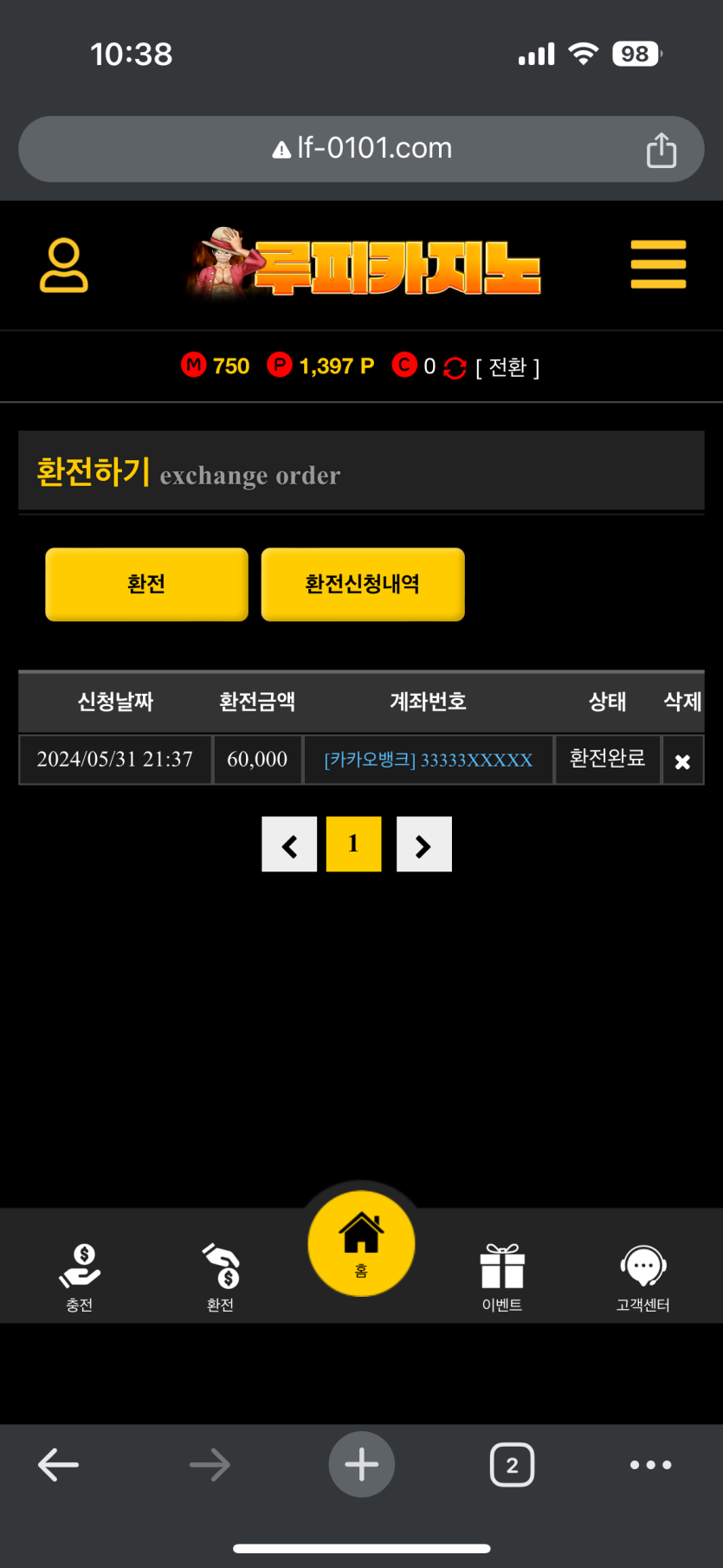Go to next page of results

tap(423, 845)
